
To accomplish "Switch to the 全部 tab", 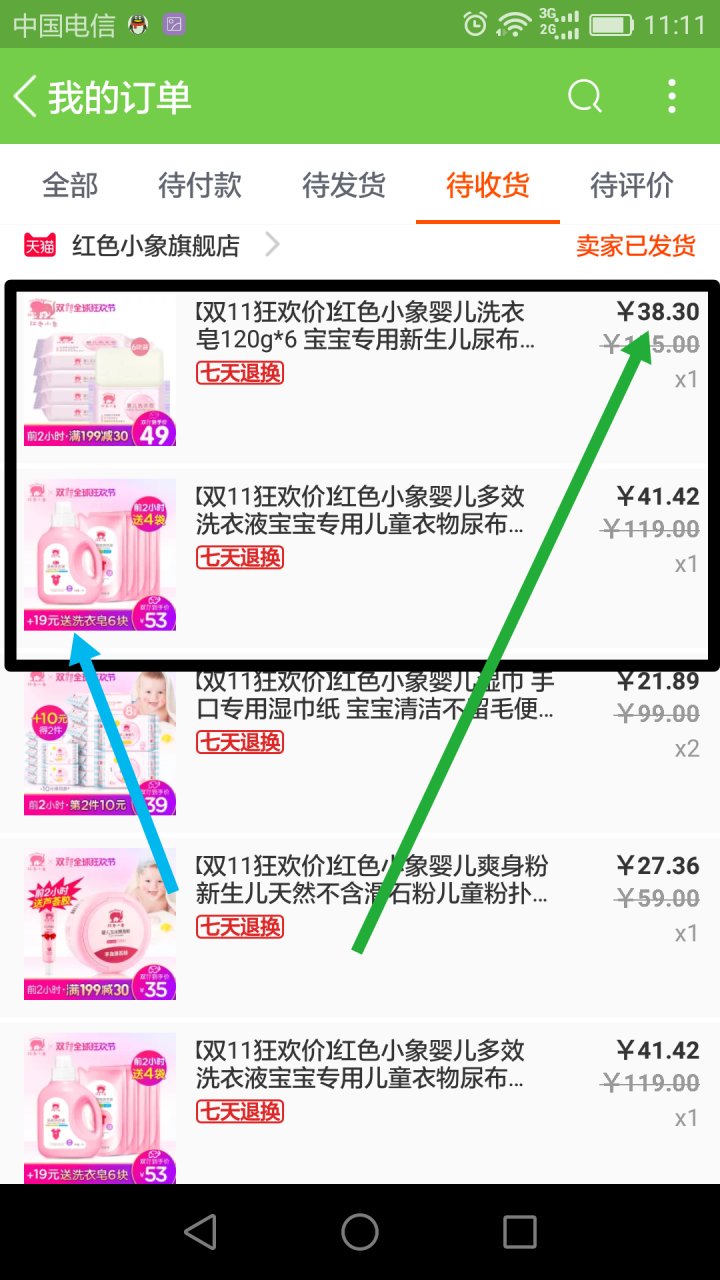I will pos(70,185).
